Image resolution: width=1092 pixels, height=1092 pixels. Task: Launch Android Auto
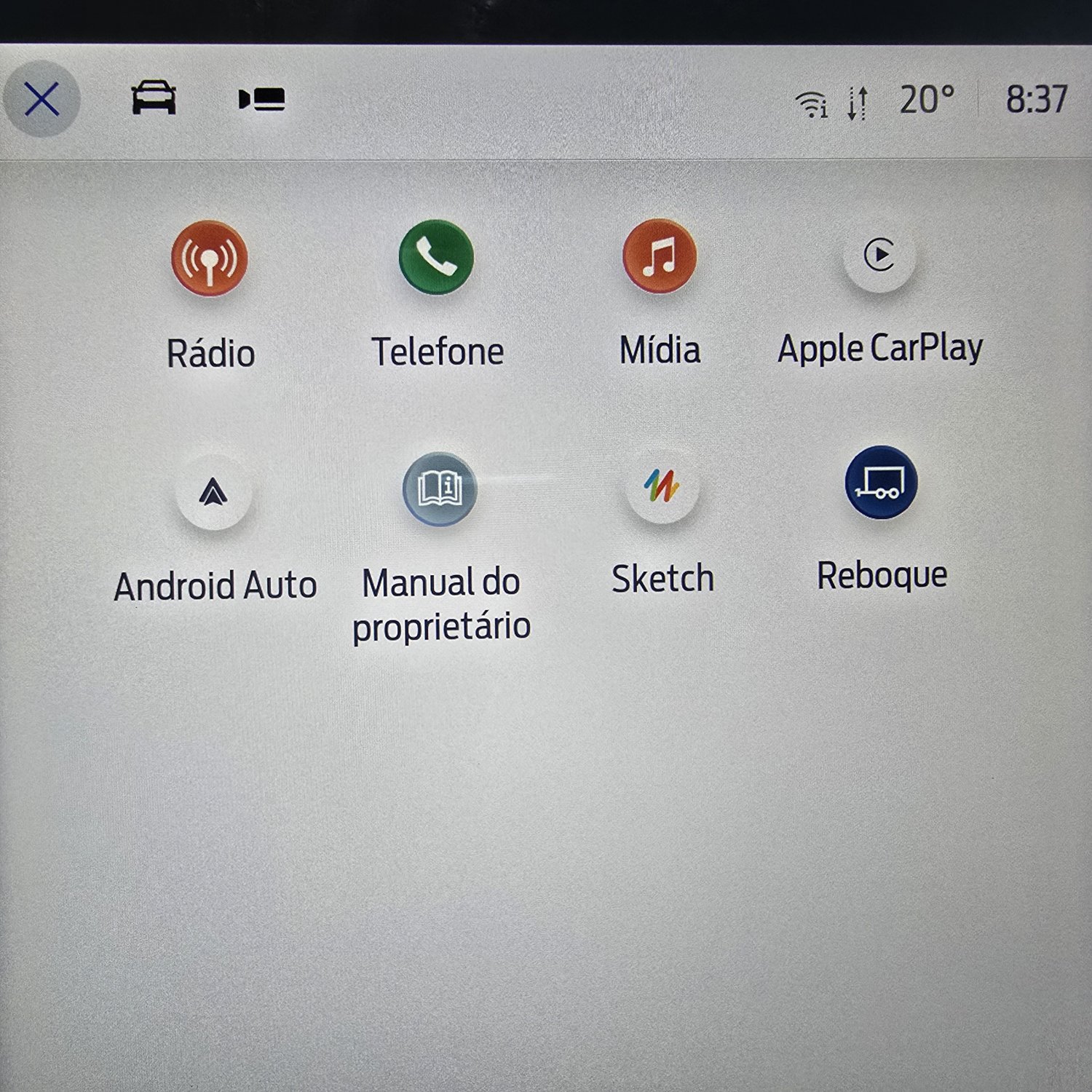pos(213,494)
